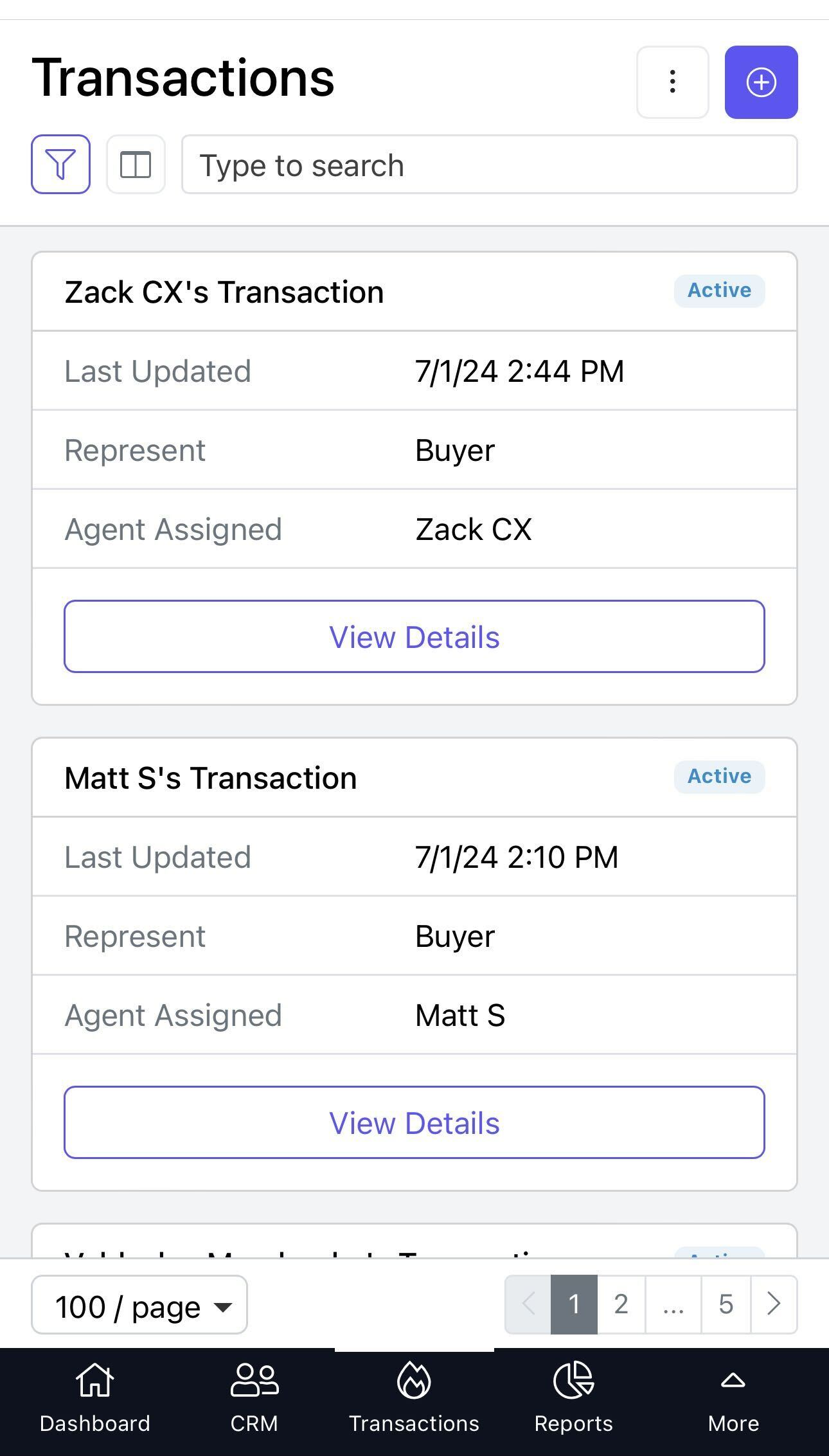View details of Zack CX's Transaction
Screen dimensions: 829x1456
tap(414, 636)
